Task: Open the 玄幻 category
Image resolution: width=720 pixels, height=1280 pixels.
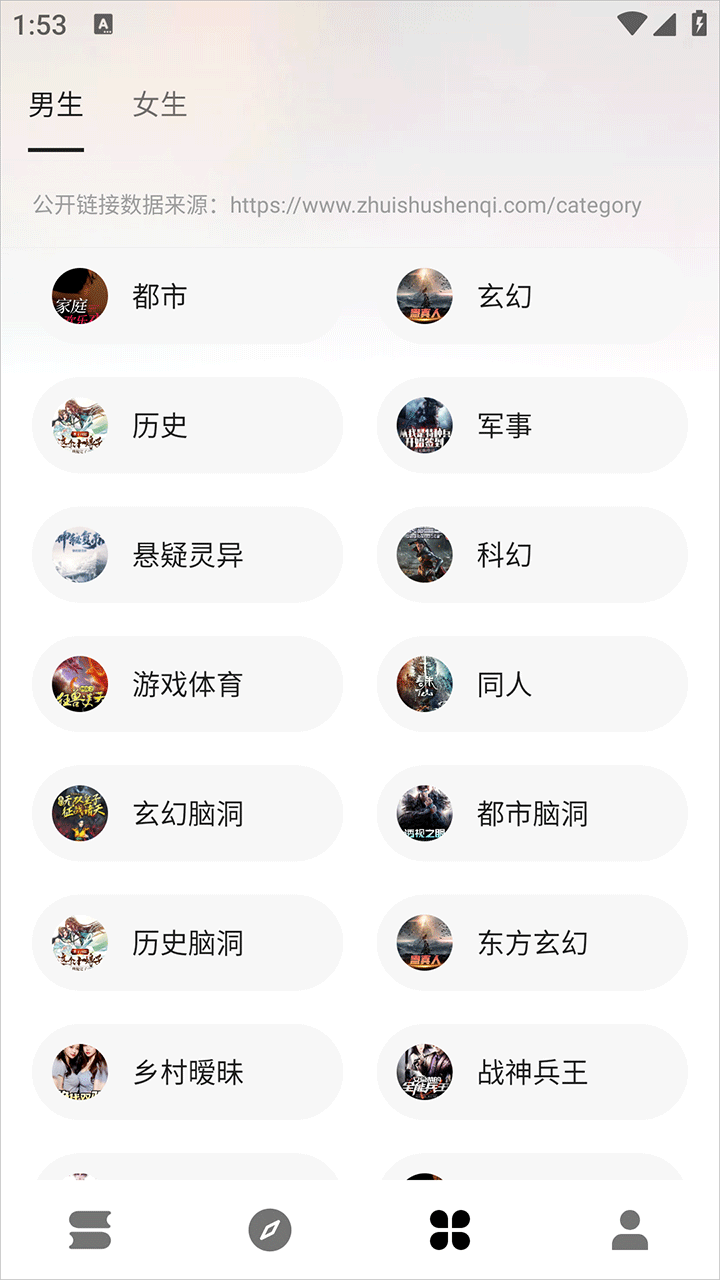Action: coord(532,297)
